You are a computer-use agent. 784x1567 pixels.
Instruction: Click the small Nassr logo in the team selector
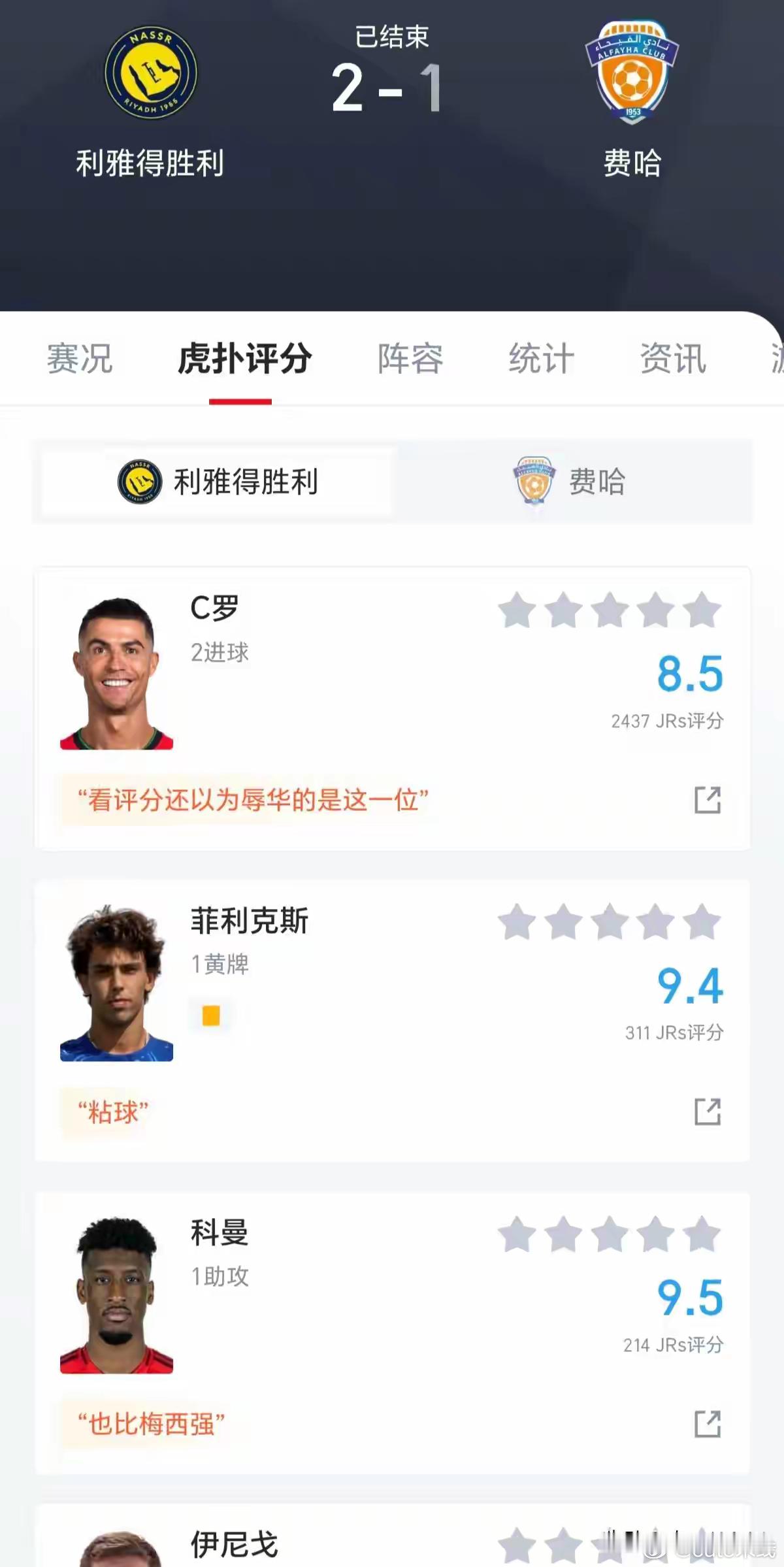pos(139,482)
